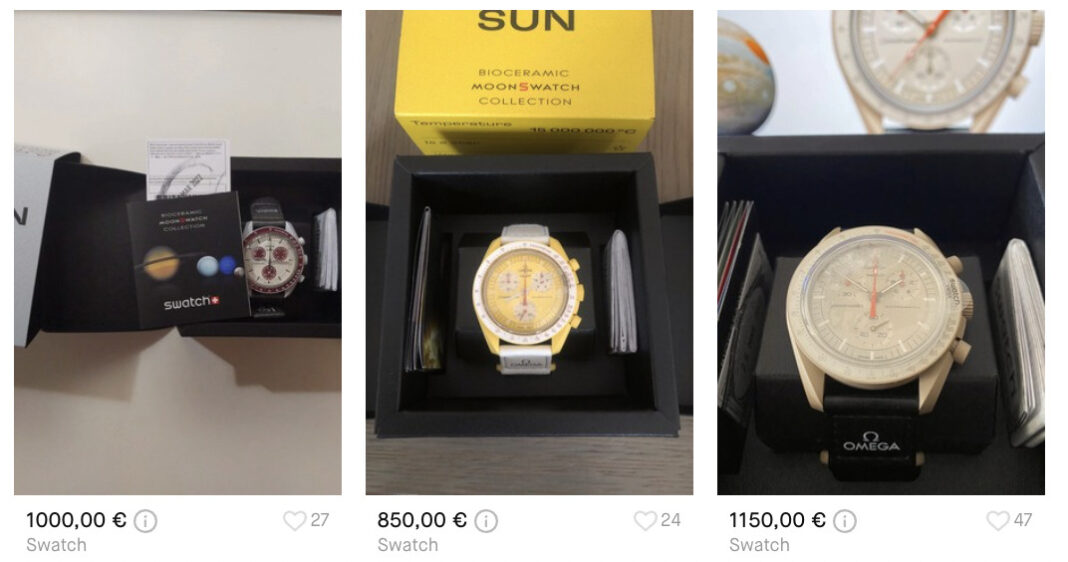Open the yellow Sun MoonSwatch listing
This screenshot has height=562, width=1068.
click(529, 252)
